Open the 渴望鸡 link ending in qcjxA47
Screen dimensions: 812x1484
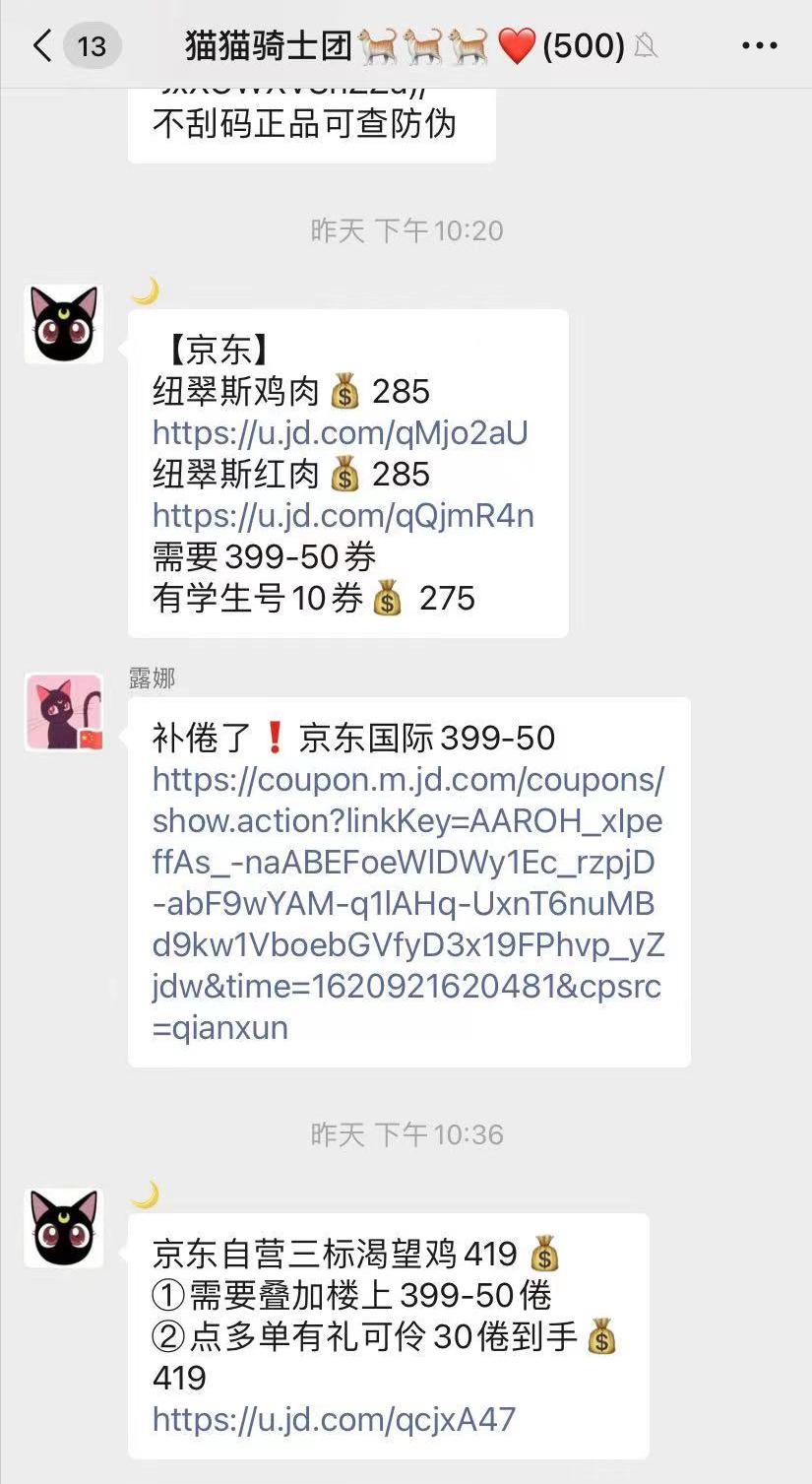335,1419
